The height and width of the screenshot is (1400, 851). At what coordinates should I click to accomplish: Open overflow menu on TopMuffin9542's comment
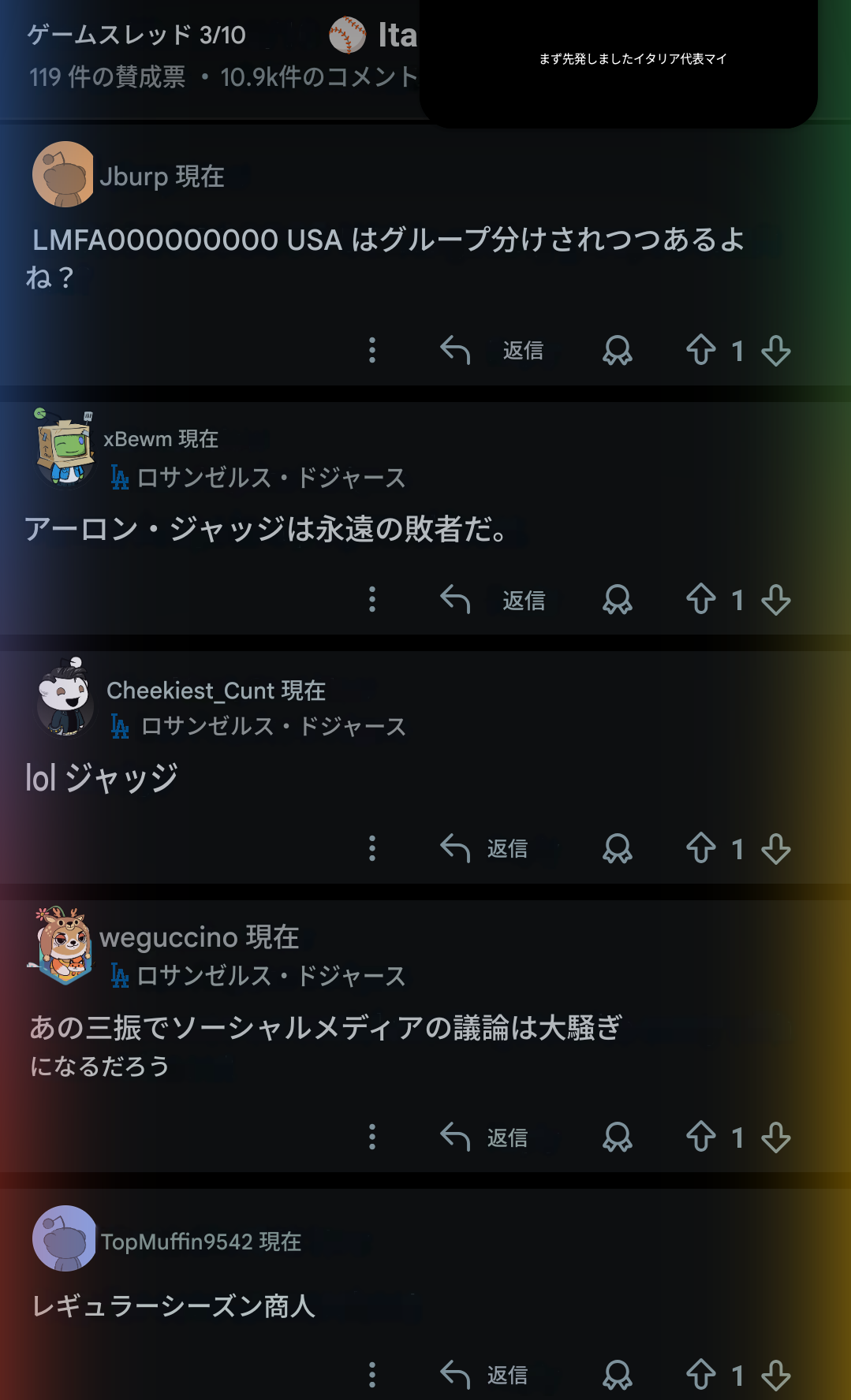click(x=372, y=1376)
